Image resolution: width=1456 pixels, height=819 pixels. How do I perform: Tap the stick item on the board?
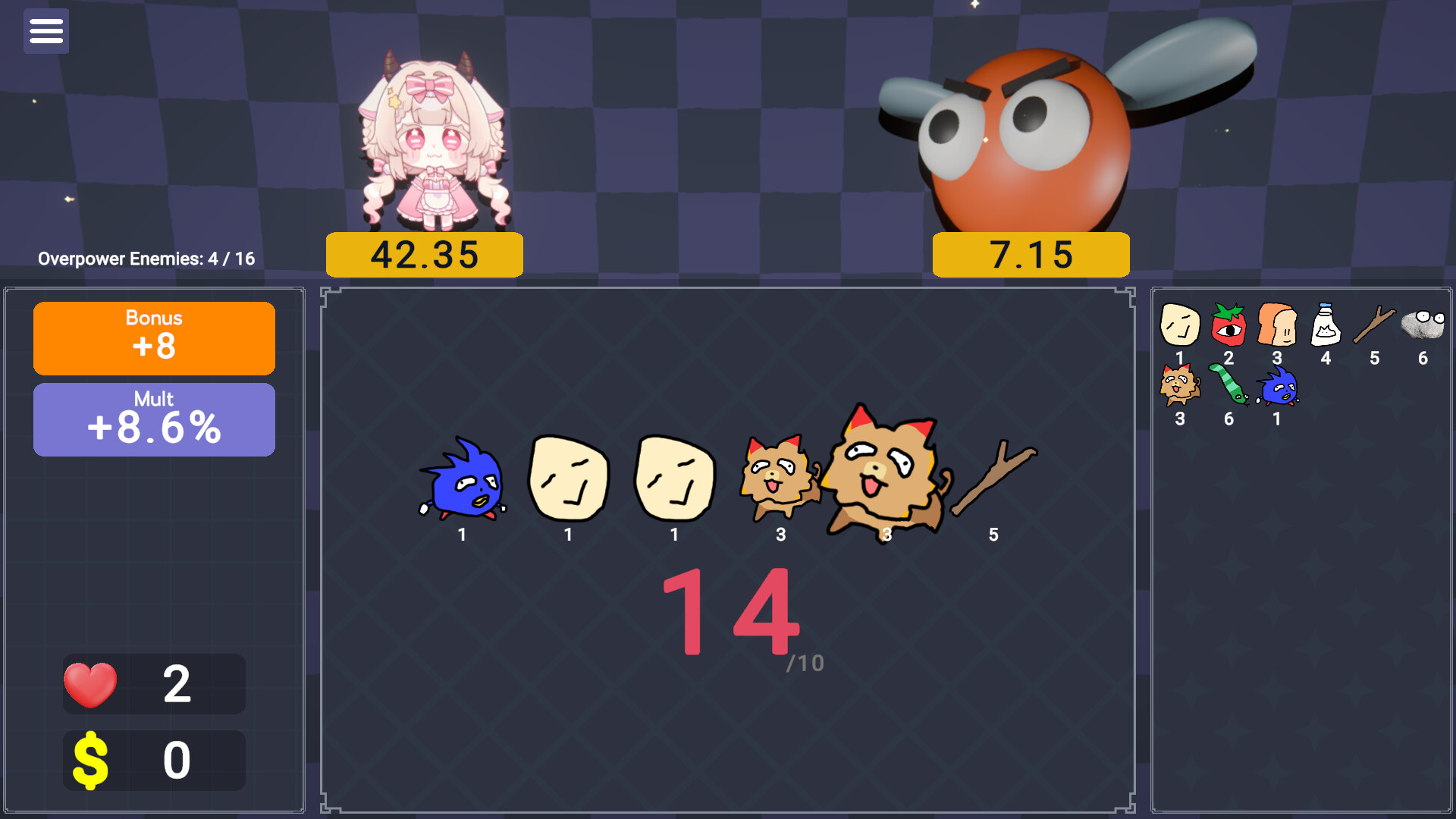993,479
